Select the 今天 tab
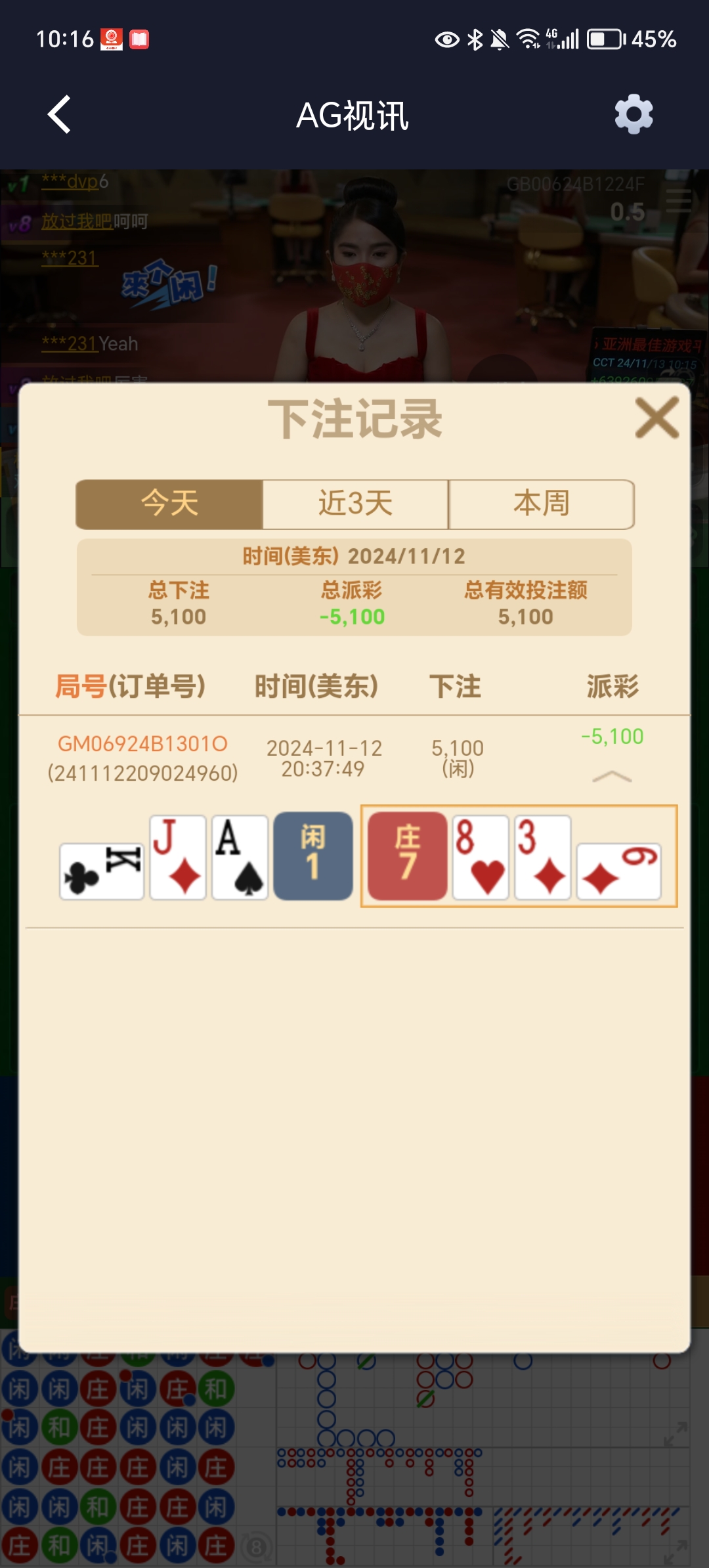This screenshot has height=1568, width=709. tap(169, 504)
